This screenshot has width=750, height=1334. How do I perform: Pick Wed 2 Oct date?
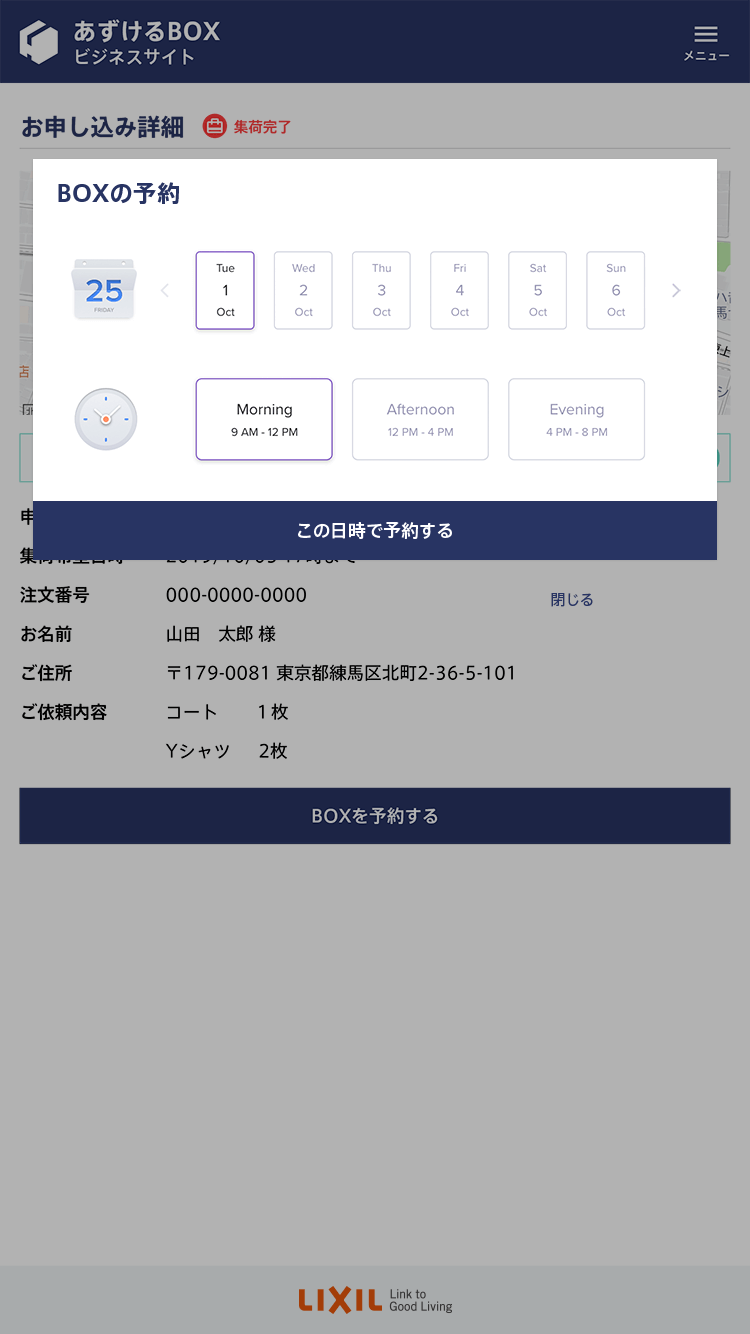coord(303,290)
